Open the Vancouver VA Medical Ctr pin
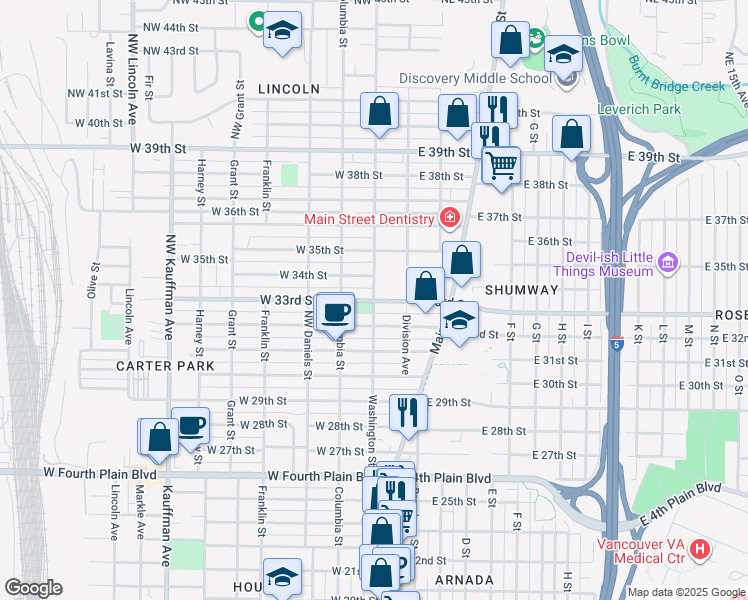The image size is (748, 600). [700, 549]
